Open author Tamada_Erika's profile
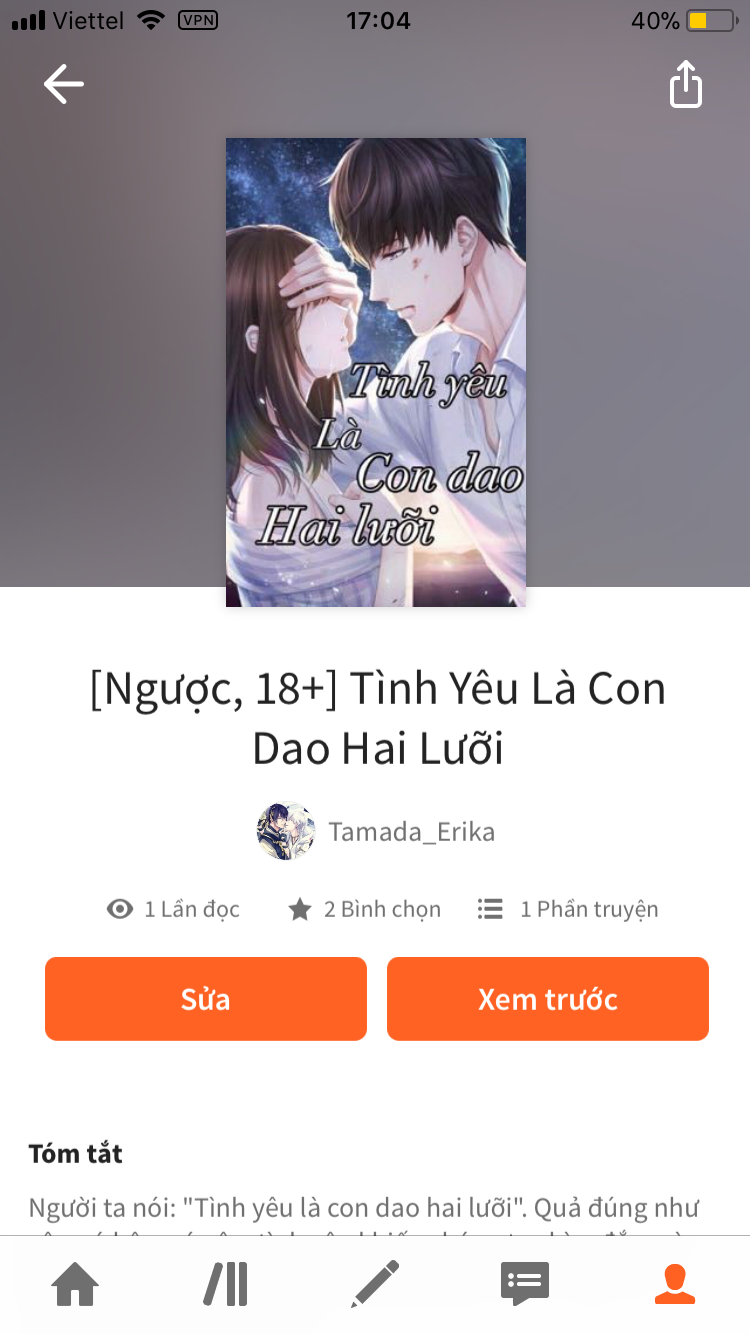Screen dimensions: 750x1334 376,831
